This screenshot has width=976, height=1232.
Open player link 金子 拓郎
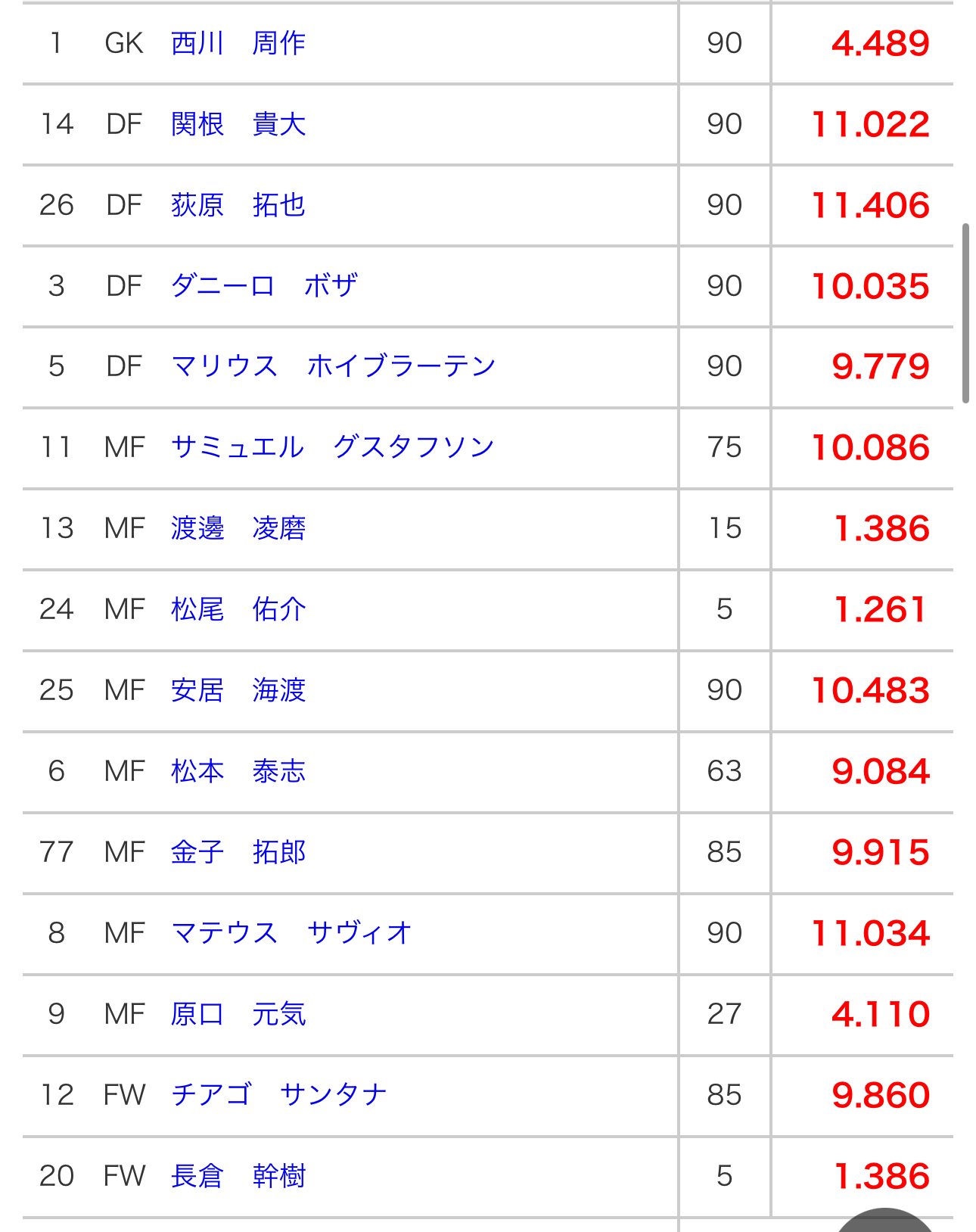pos(238,852)
